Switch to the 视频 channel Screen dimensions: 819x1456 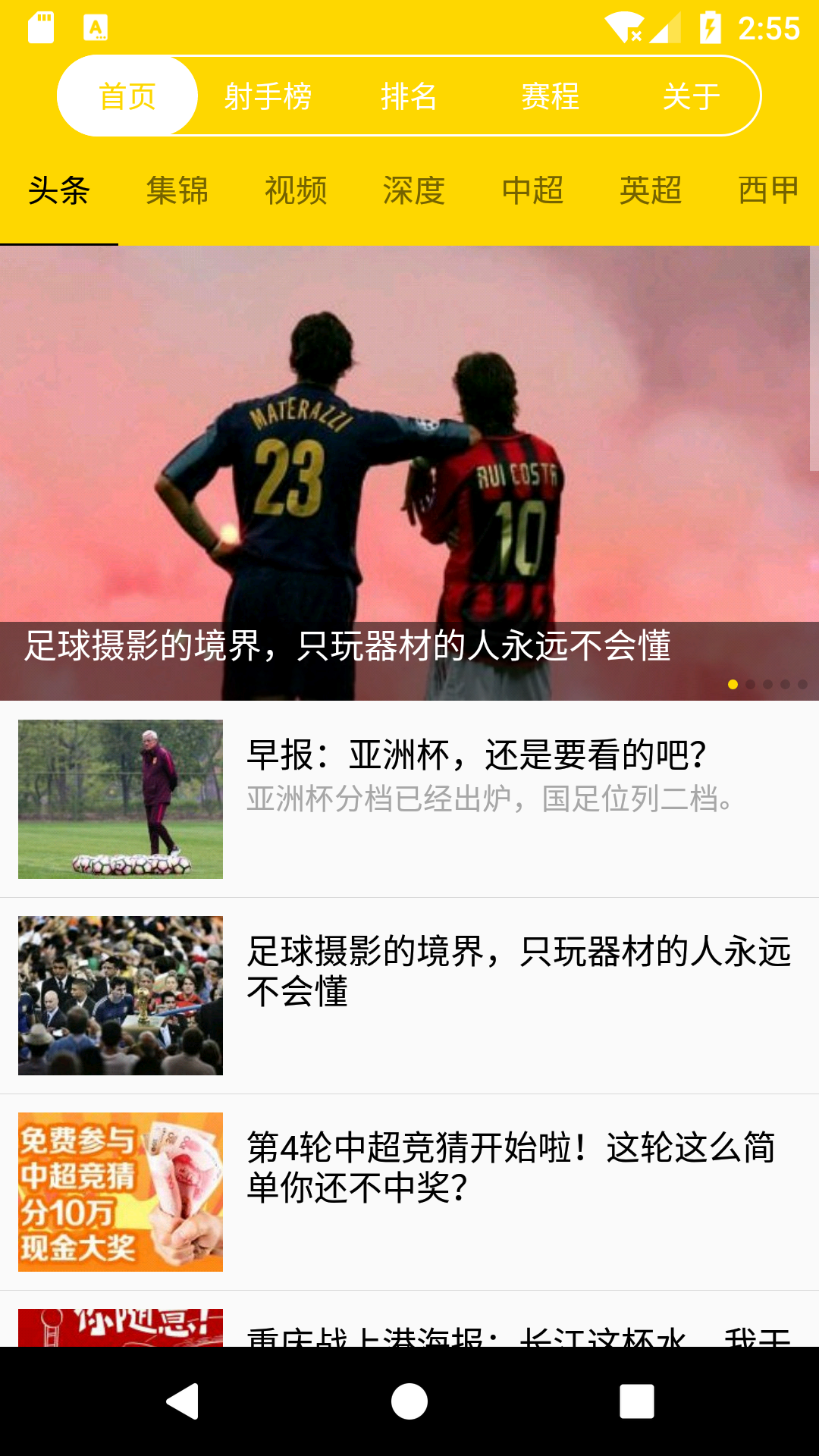[x=297, y=192]
